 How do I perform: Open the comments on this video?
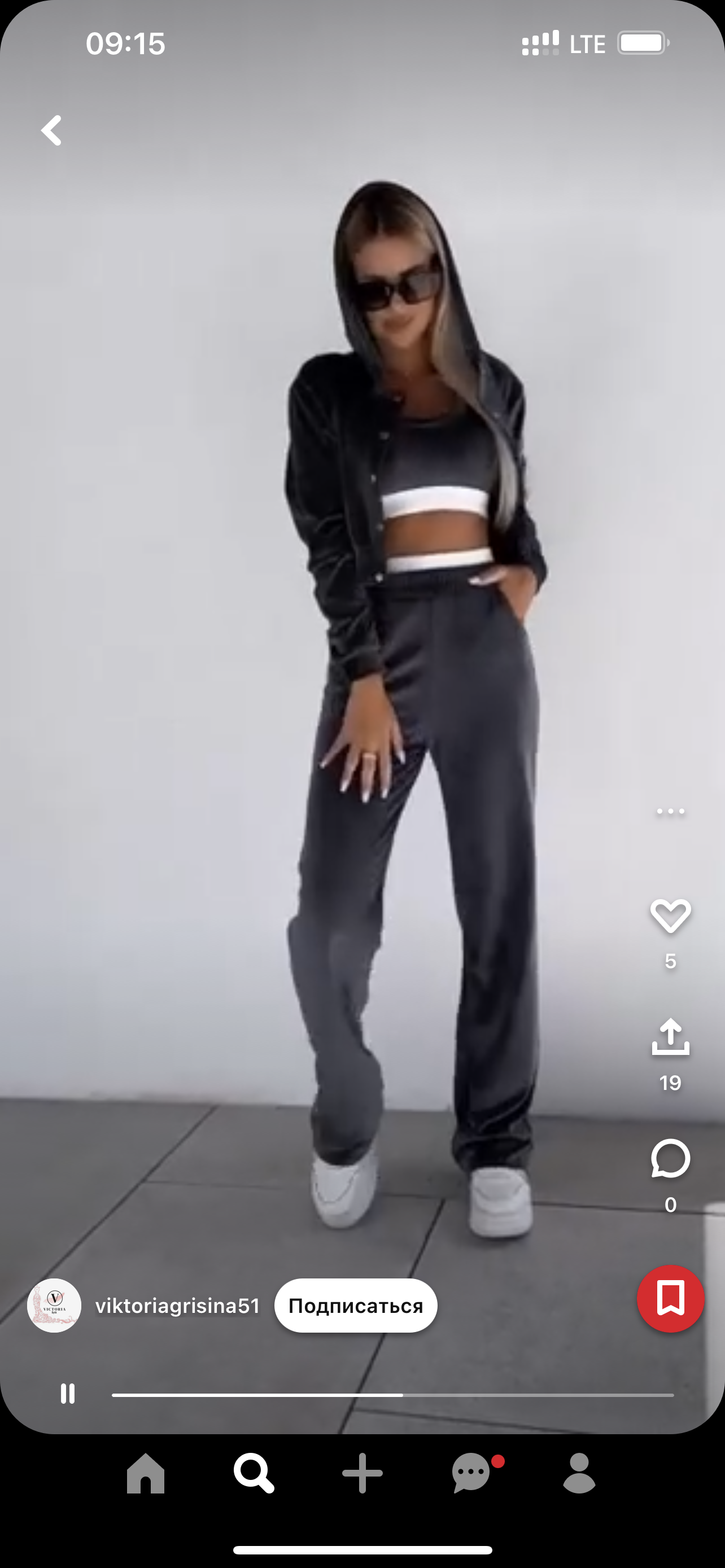tap(670, 1158)
